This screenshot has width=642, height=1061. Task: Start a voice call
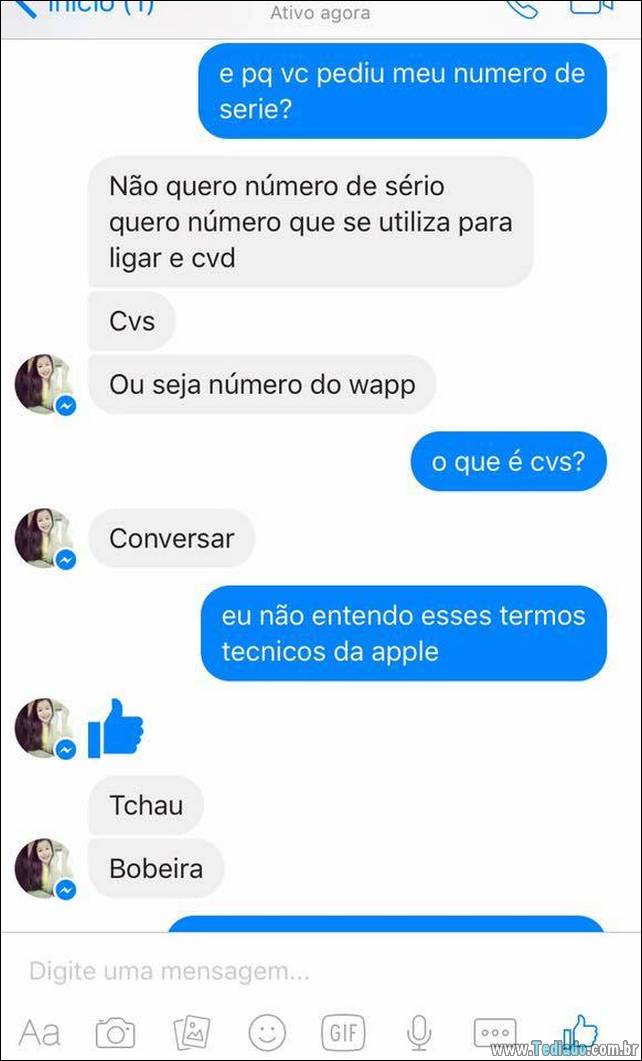[522, 7]
